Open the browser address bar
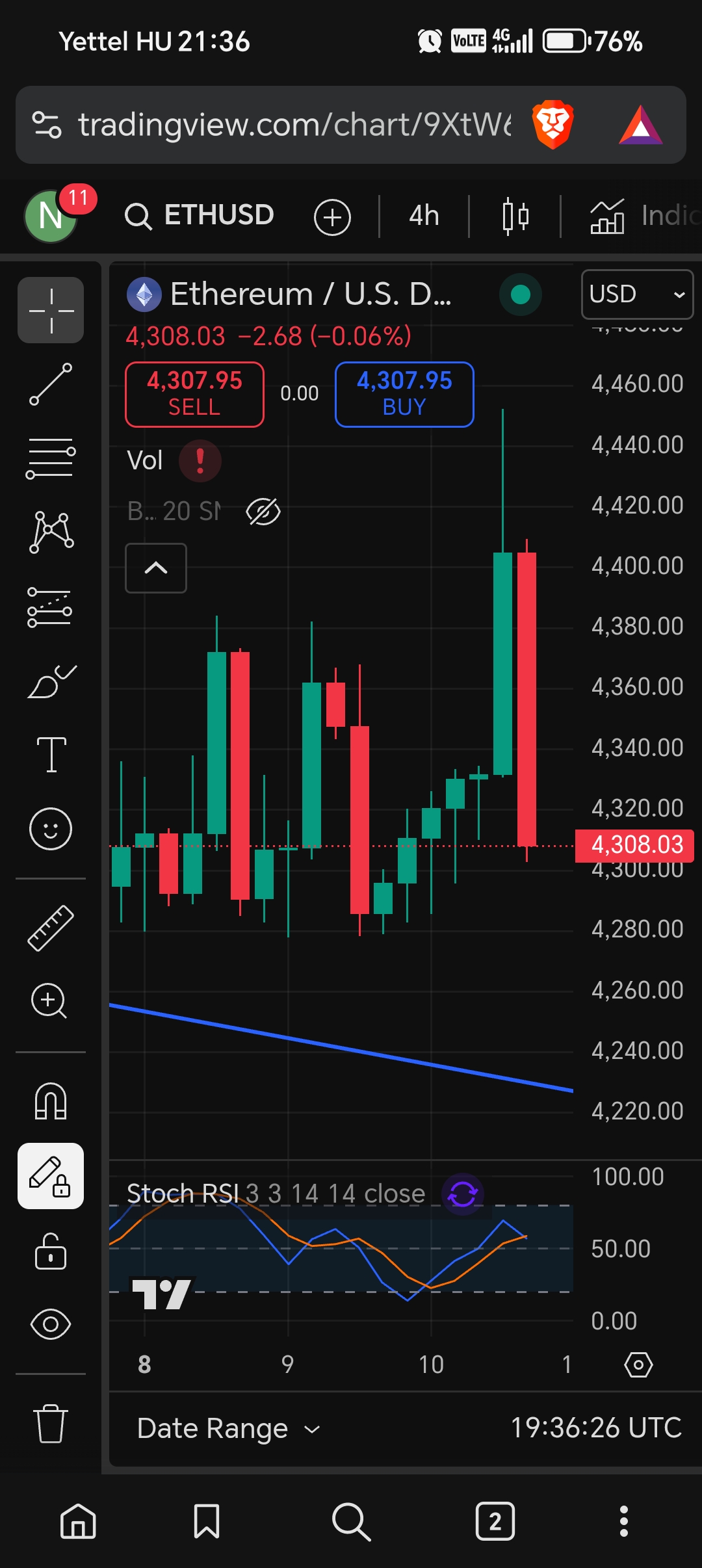 pos(292,124)
